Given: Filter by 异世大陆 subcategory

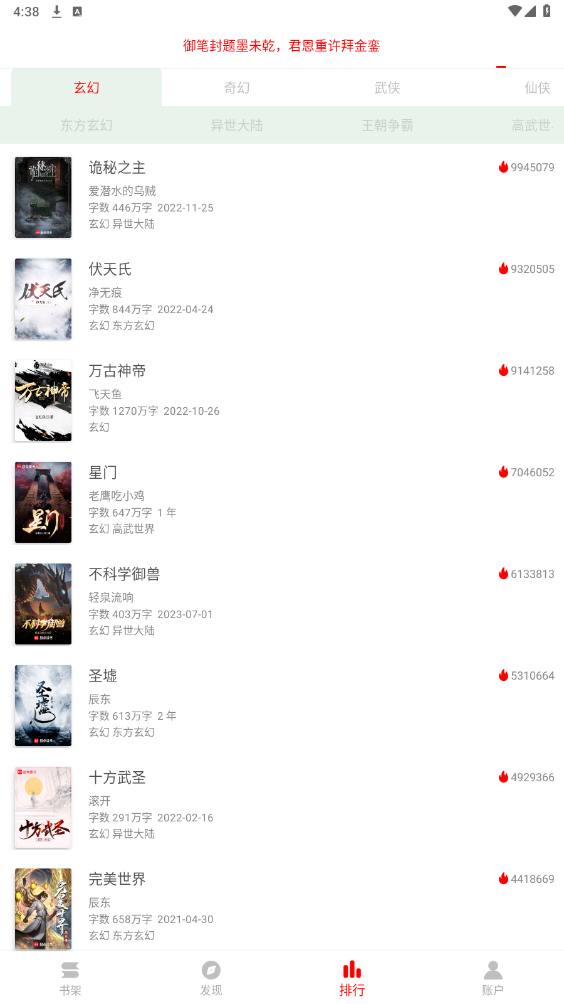Looking at the screenshot, I should (x=237, y=126).
